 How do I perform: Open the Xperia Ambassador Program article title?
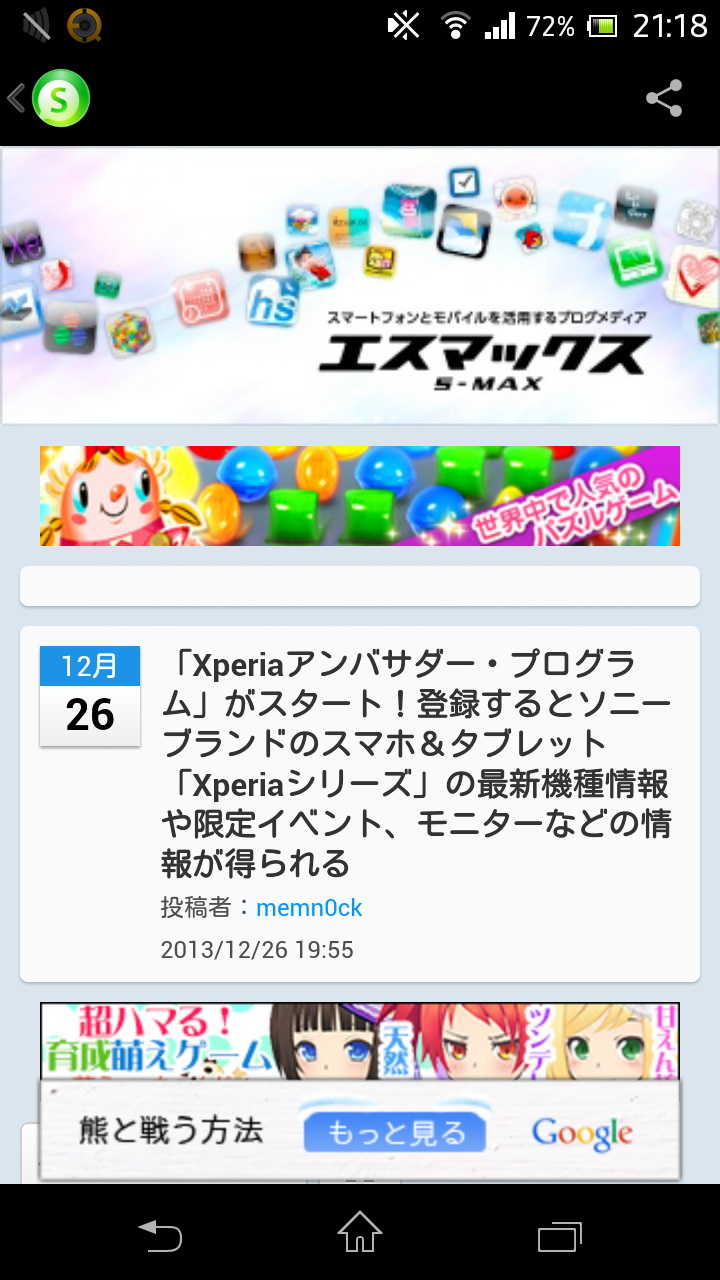[x=416, y=763]
